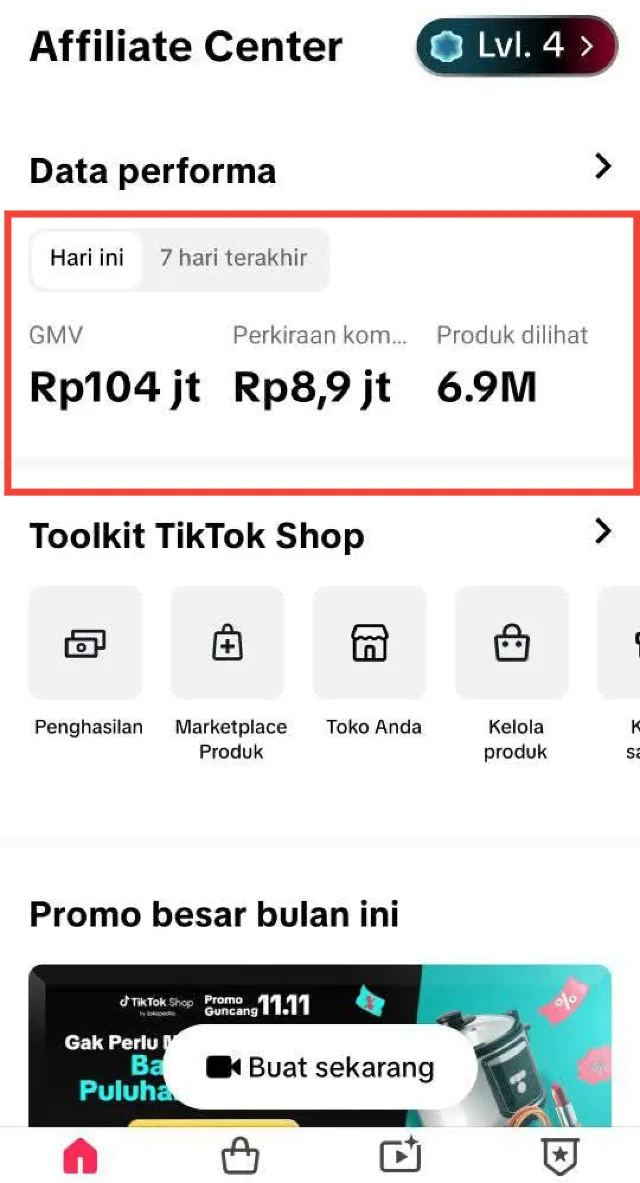The height and width of the screenshot is (1183, 640).
Task: Go to the home tab
Action: point(80,1157)
